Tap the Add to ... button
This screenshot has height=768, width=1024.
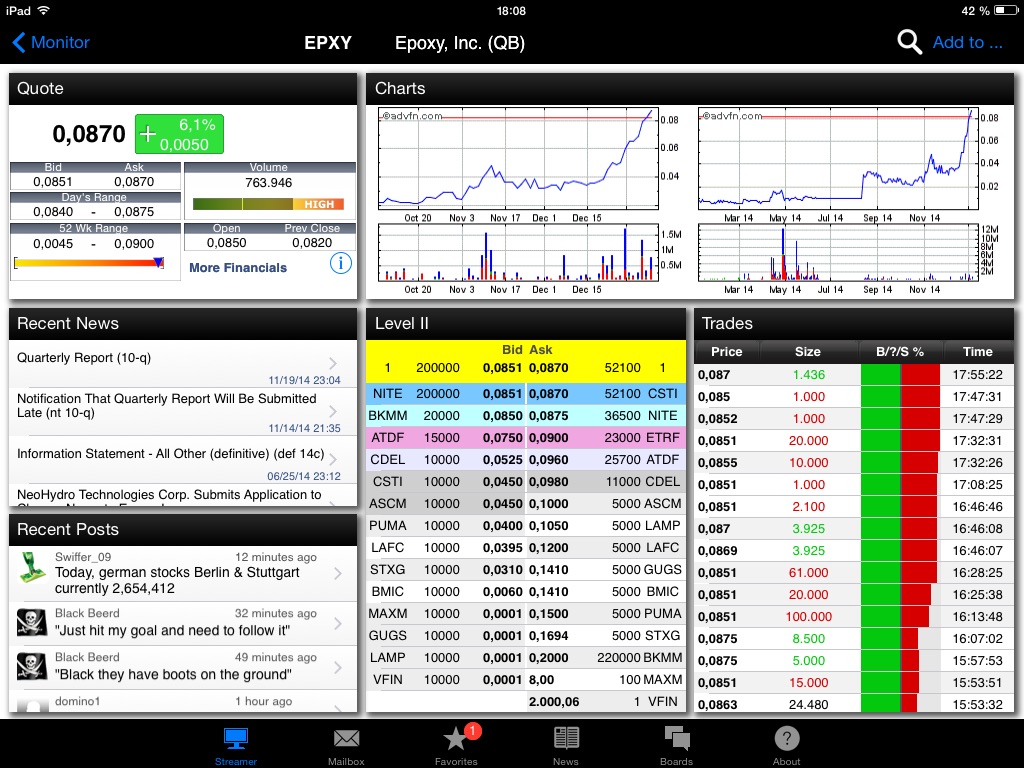[966, 42]
